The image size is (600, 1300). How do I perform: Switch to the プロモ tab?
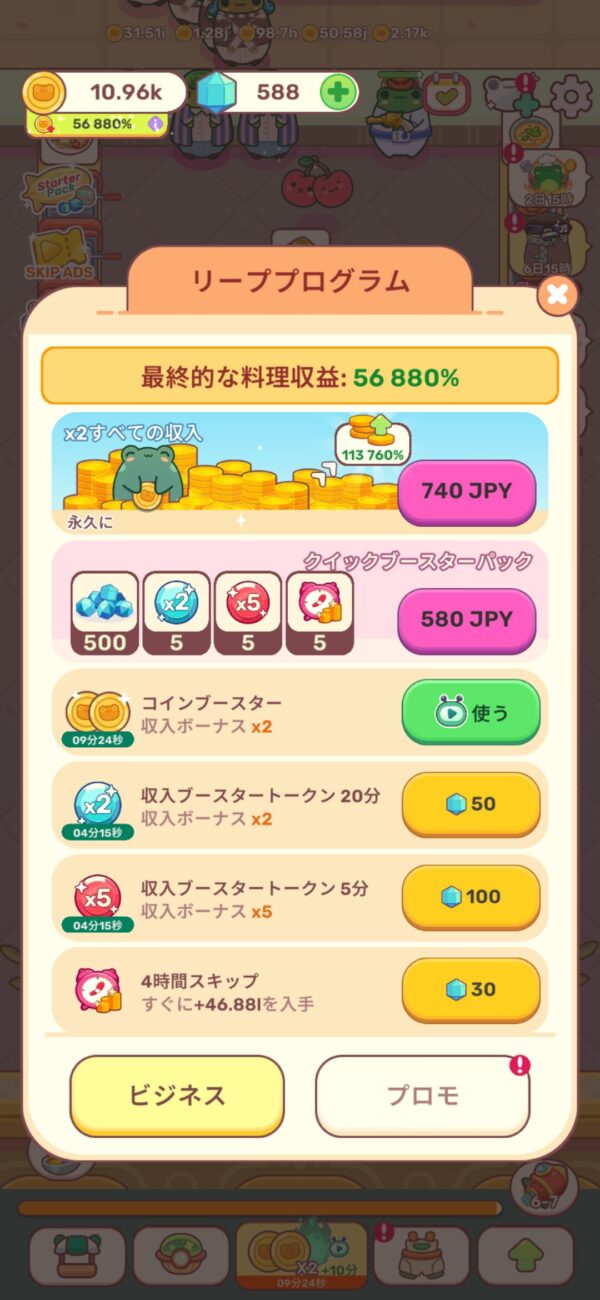pos(422,1095)
